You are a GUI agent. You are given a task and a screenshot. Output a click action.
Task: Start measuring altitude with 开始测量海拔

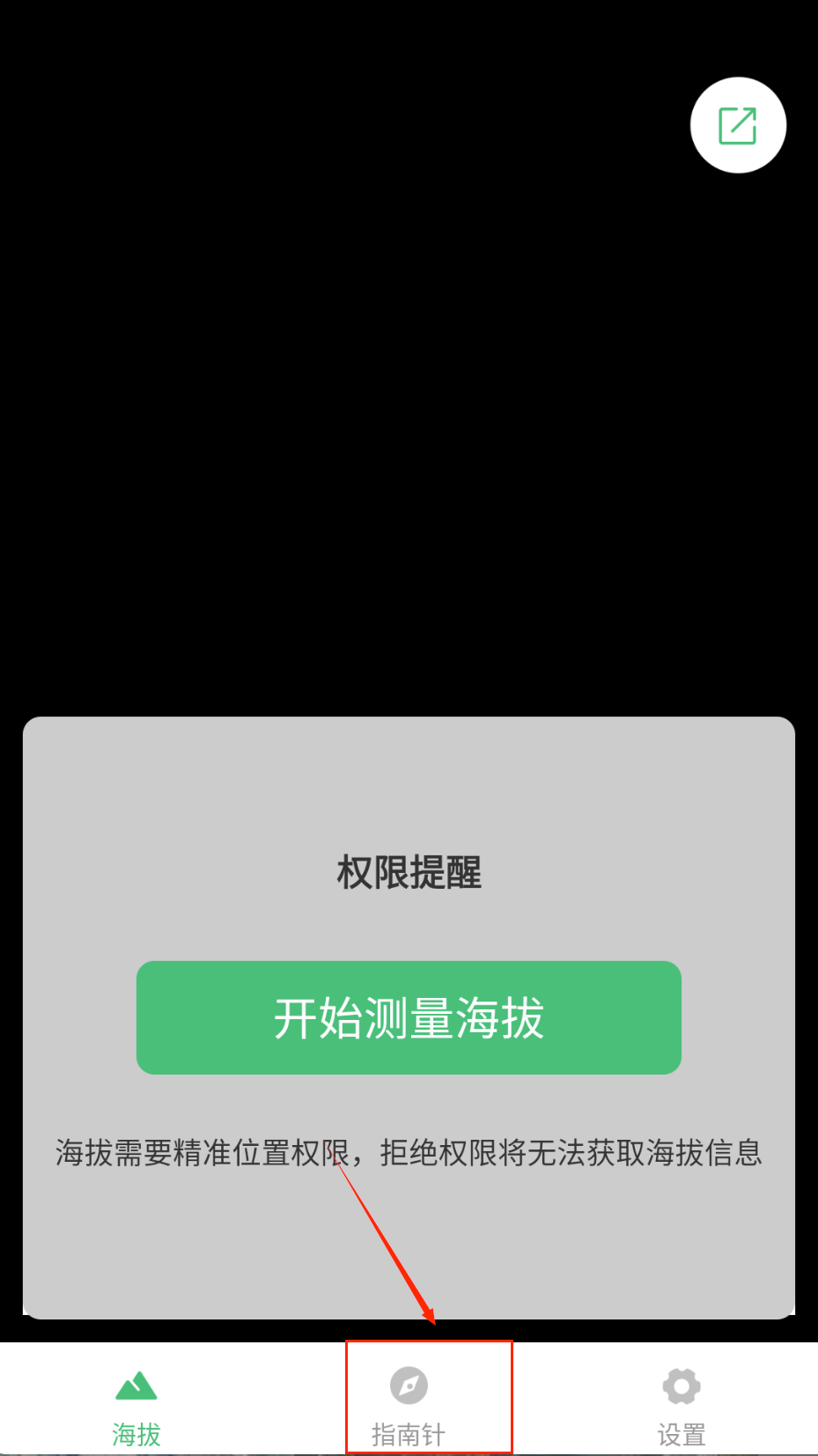pos(409,1017)
